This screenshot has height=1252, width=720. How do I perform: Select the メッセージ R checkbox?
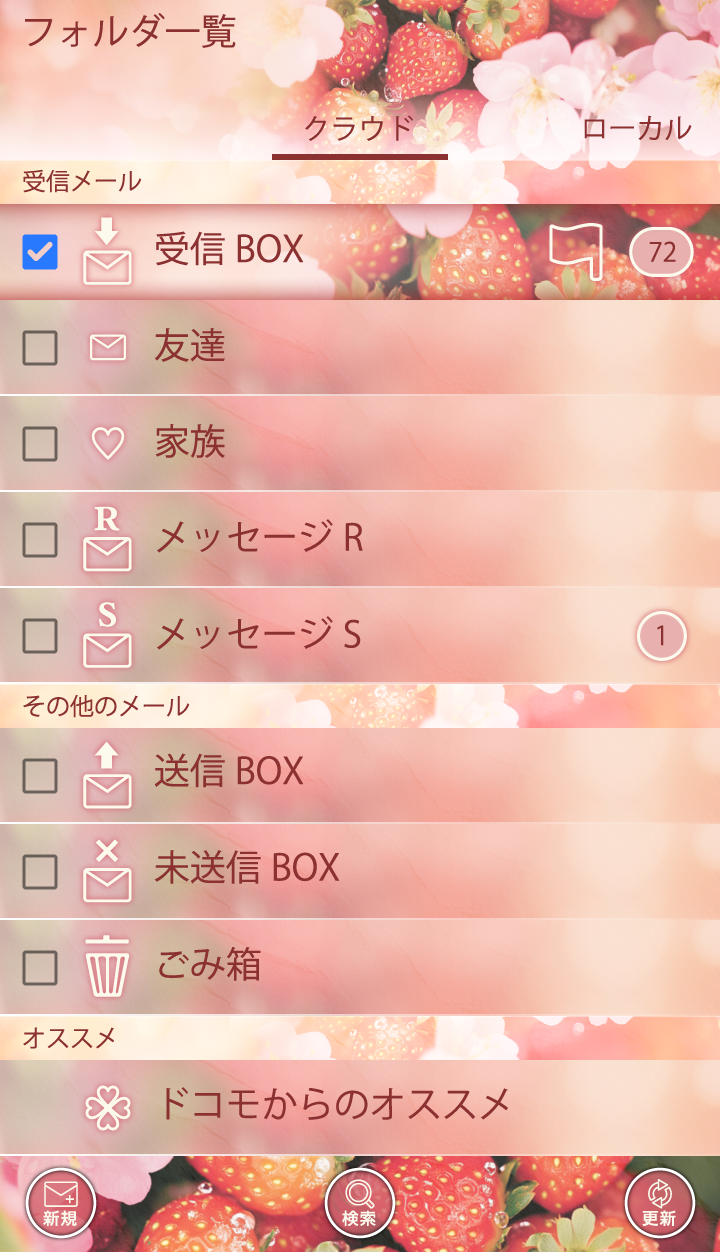click(40, 539)
